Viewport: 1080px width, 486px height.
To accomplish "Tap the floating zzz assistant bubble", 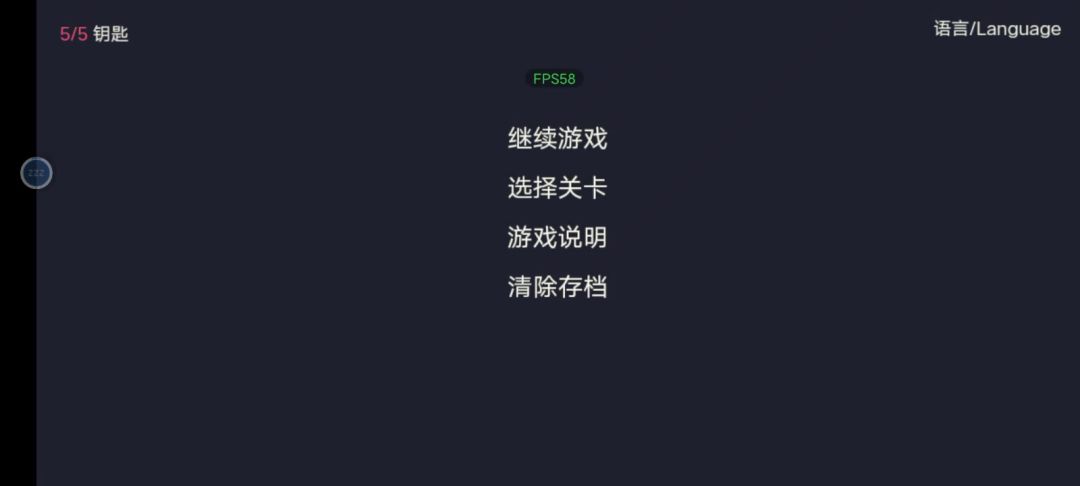I will 36,173.
